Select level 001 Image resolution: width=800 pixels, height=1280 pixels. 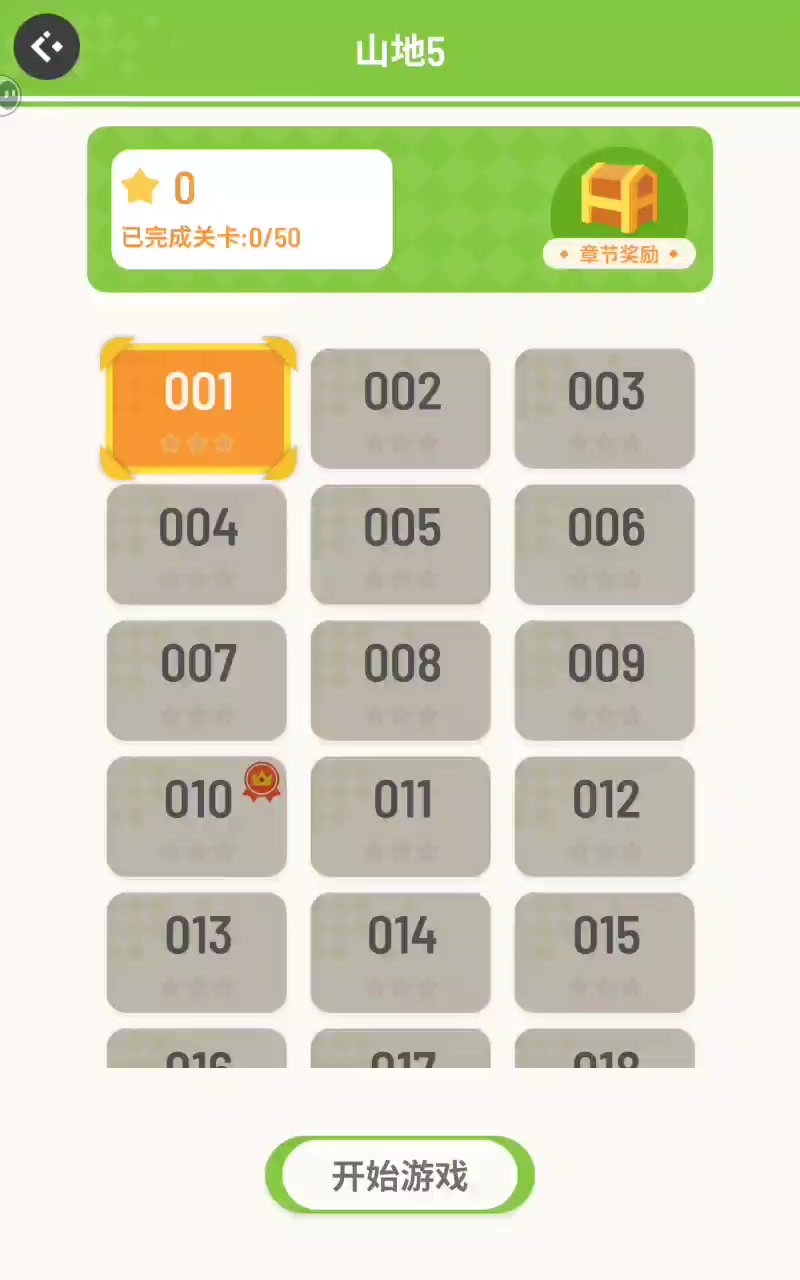click(x=198, y=408)
